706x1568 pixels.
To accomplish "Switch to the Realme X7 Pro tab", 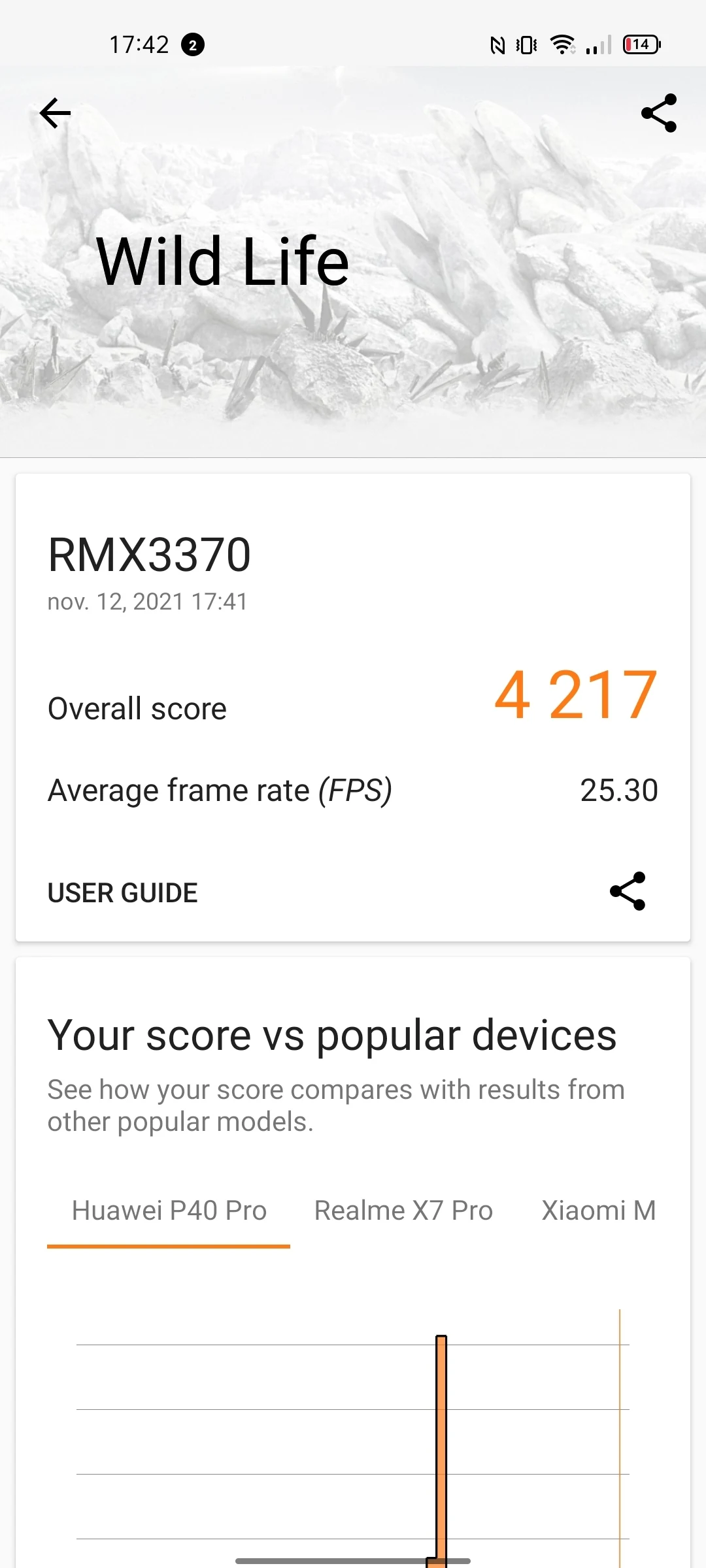I will 403,1211.
